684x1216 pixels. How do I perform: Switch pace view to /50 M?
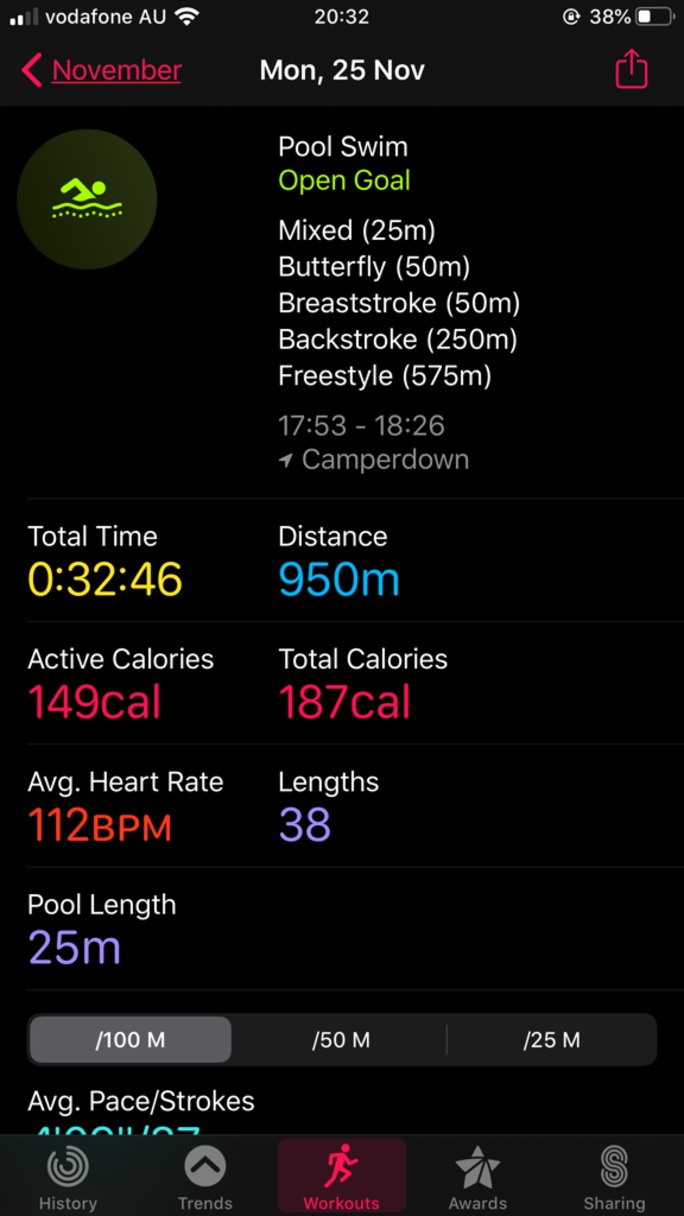point(341,1040)
